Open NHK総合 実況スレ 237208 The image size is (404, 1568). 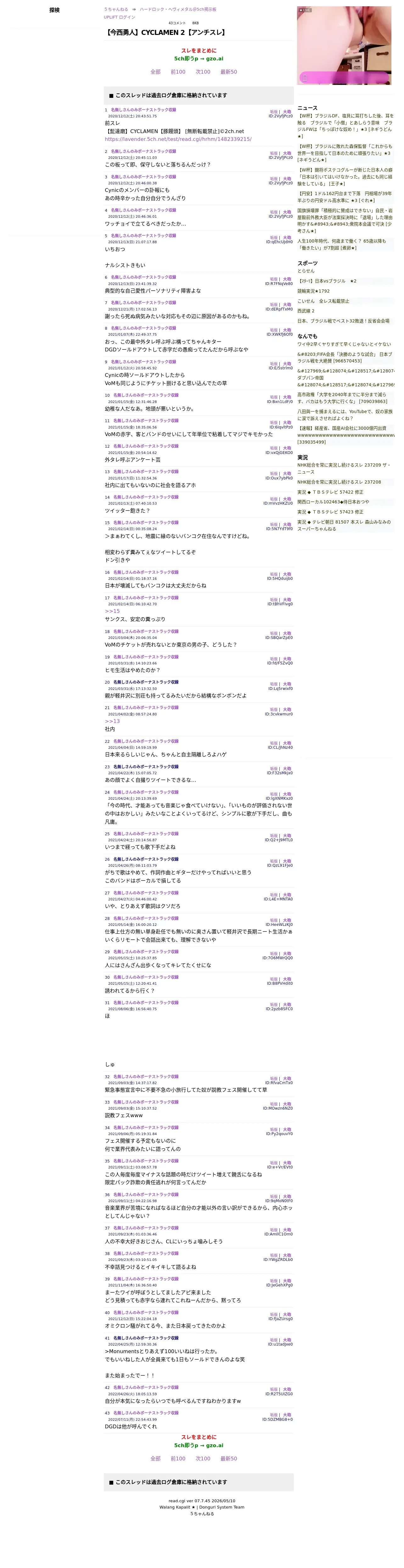(x=339, y=482)
